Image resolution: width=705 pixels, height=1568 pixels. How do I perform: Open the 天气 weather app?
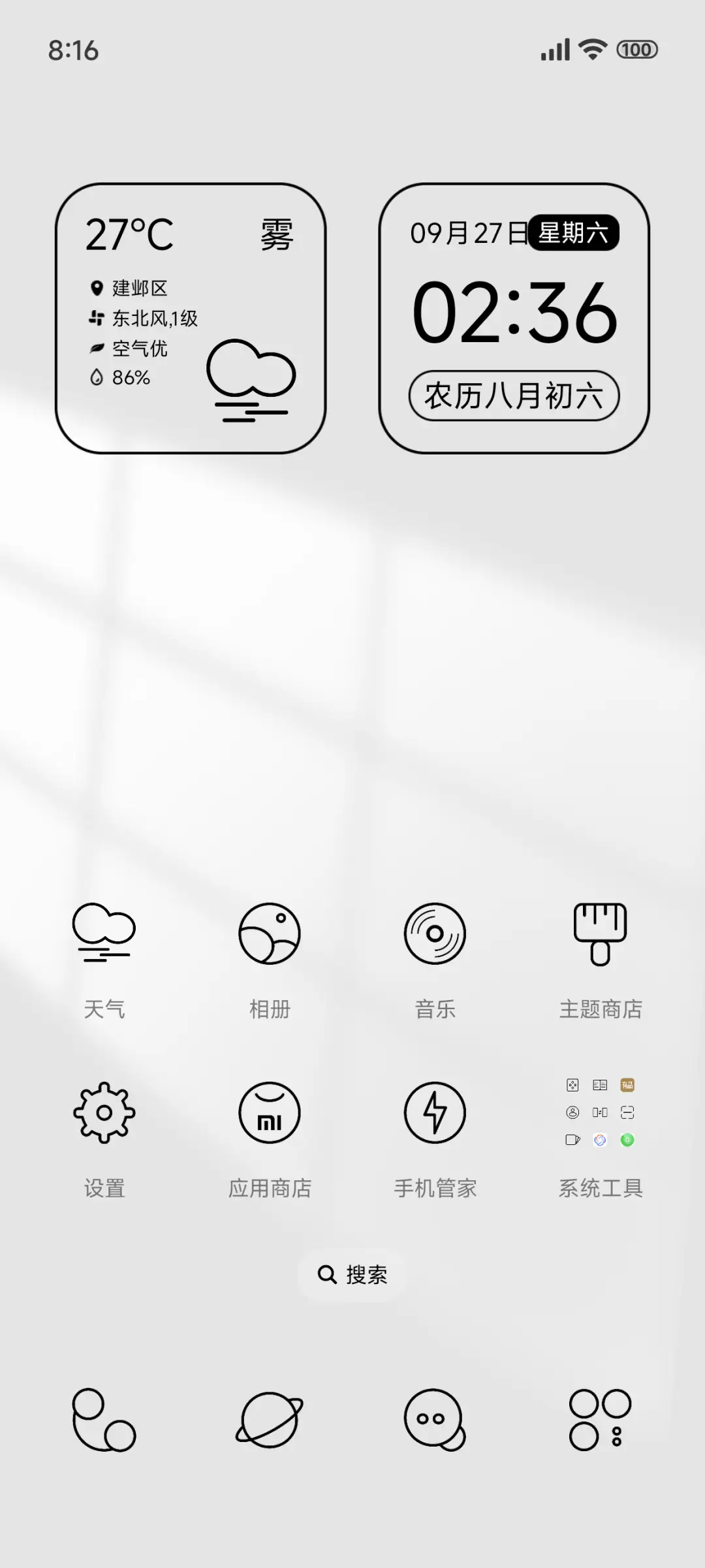pos(104,935)
